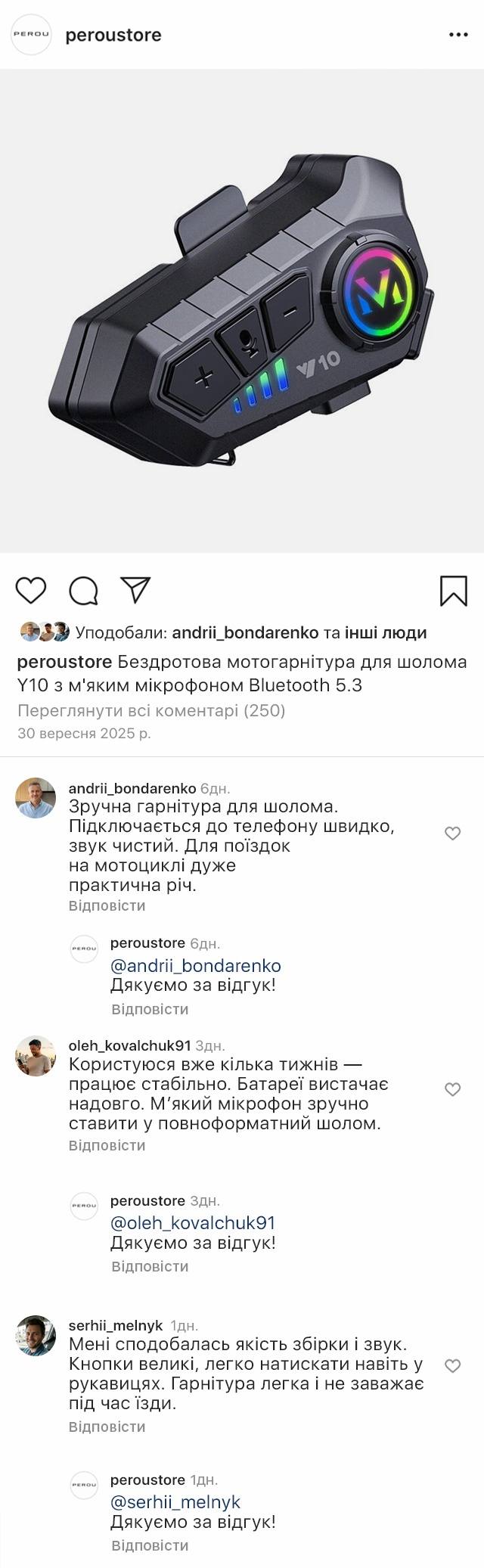Open the Y10 headset product image
484x1568 pixels.
coord(242,310)
